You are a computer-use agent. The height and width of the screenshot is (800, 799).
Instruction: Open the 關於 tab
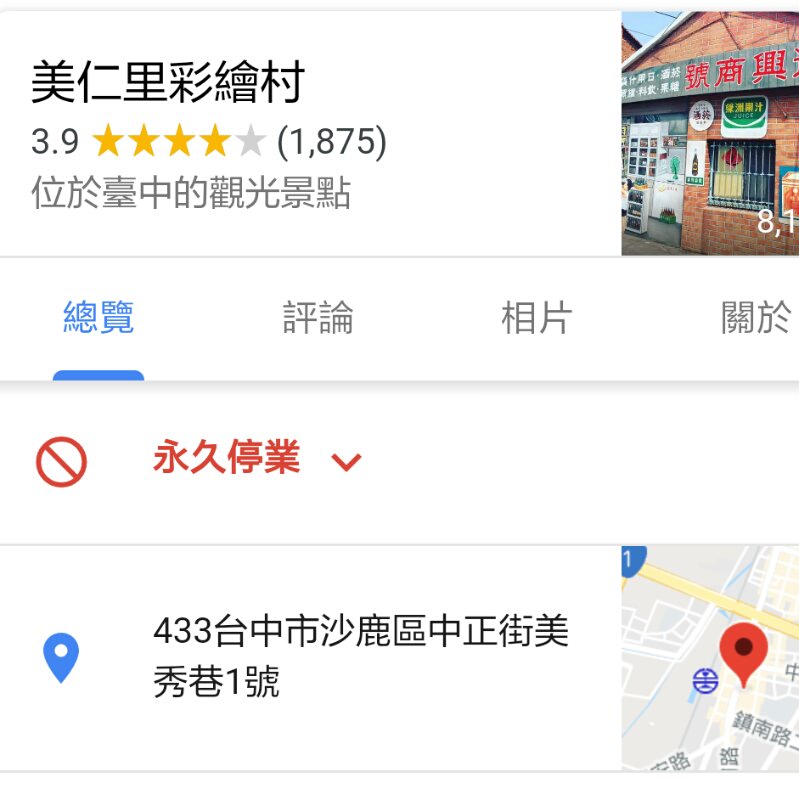point(755,319)
